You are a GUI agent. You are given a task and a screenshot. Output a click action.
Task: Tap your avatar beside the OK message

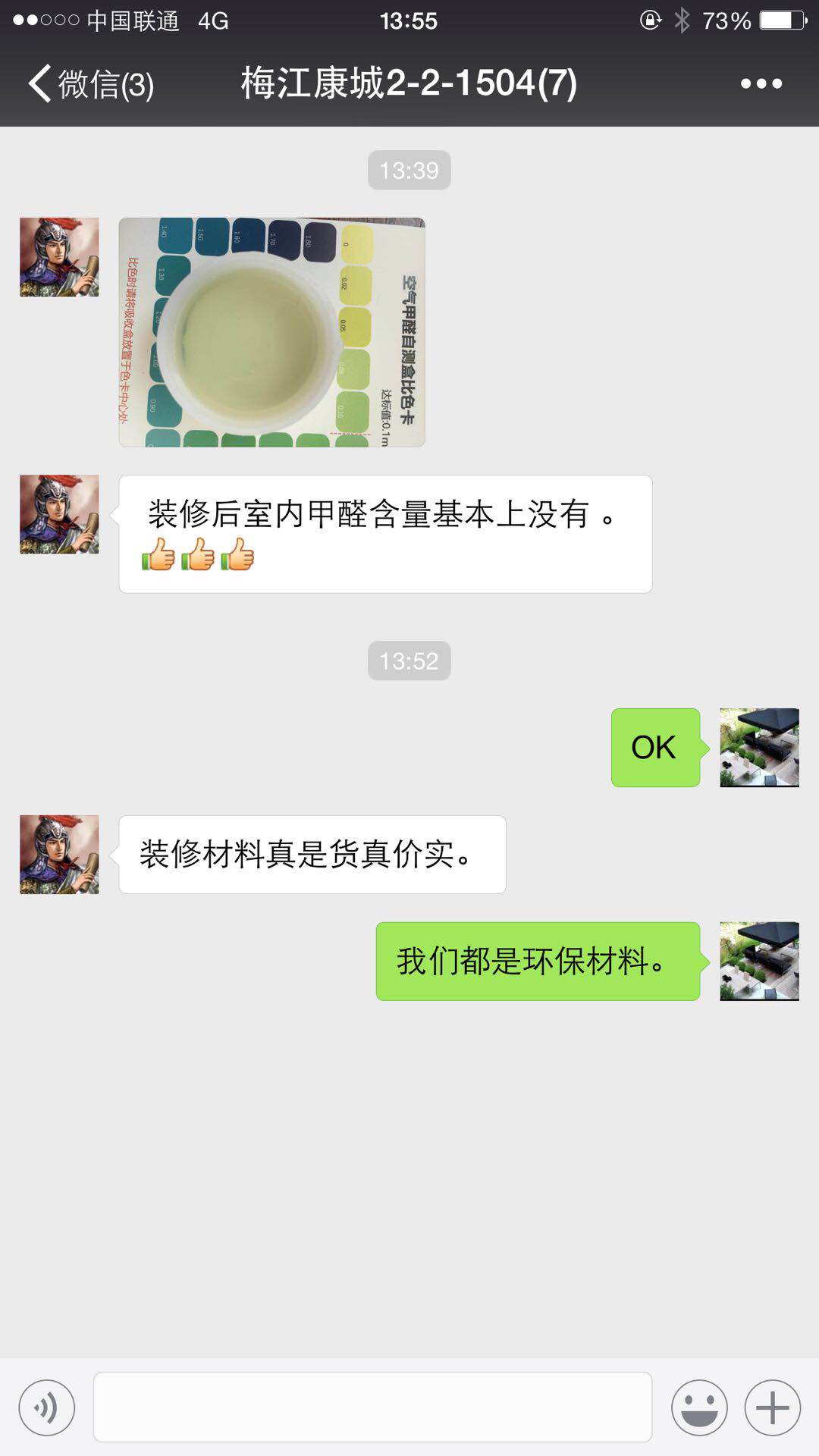pyautogui.click(x=758, y=748)
